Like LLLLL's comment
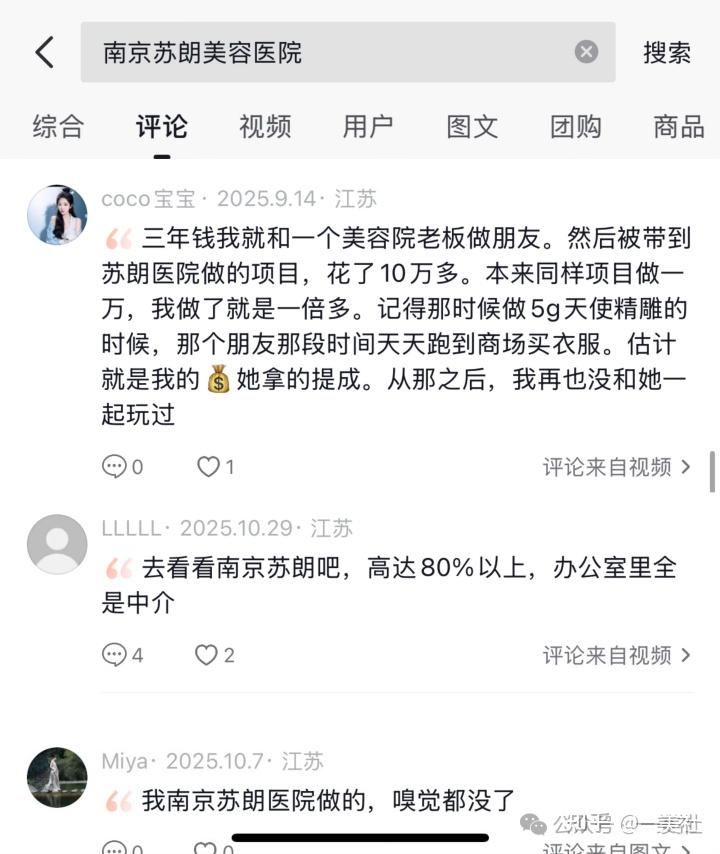Image resolution: width=720 pixels, height=854 pixels. pyautogui.click(x=214, y=655)
